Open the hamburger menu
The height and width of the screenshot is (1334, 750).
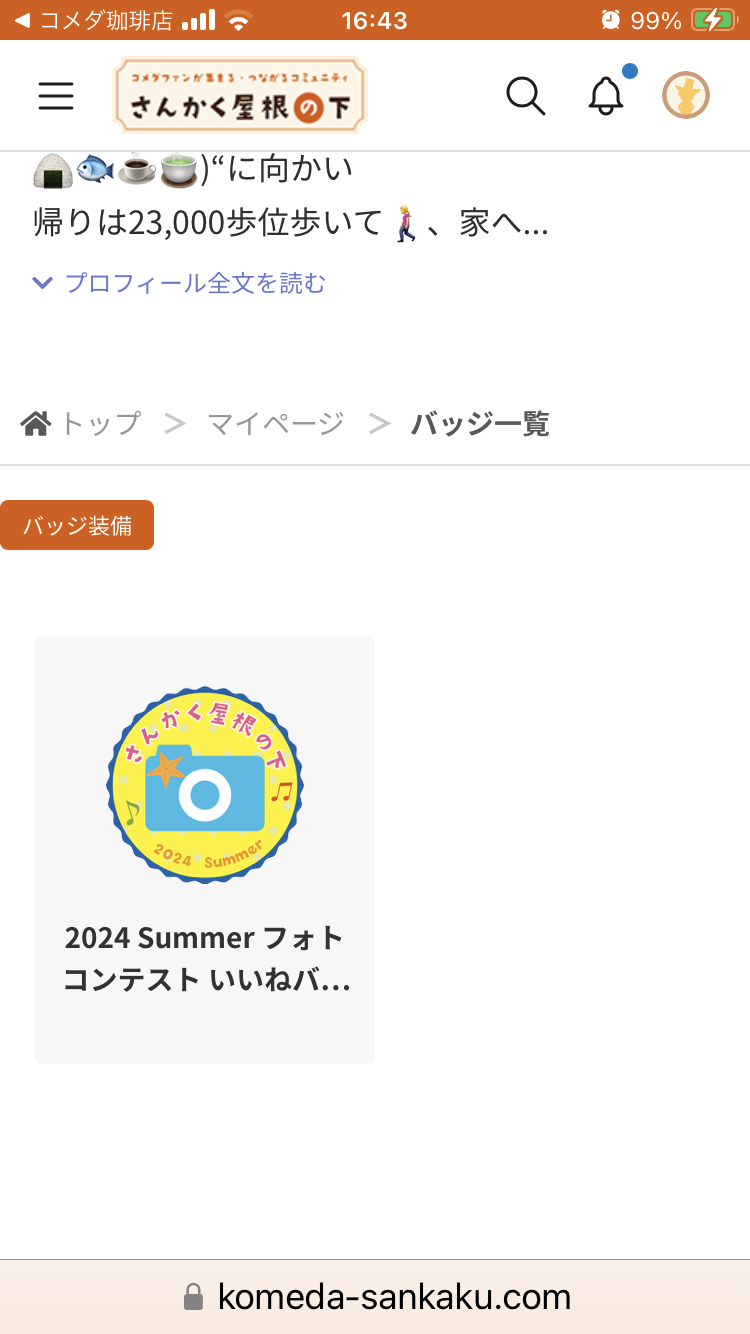coord(56,96)
